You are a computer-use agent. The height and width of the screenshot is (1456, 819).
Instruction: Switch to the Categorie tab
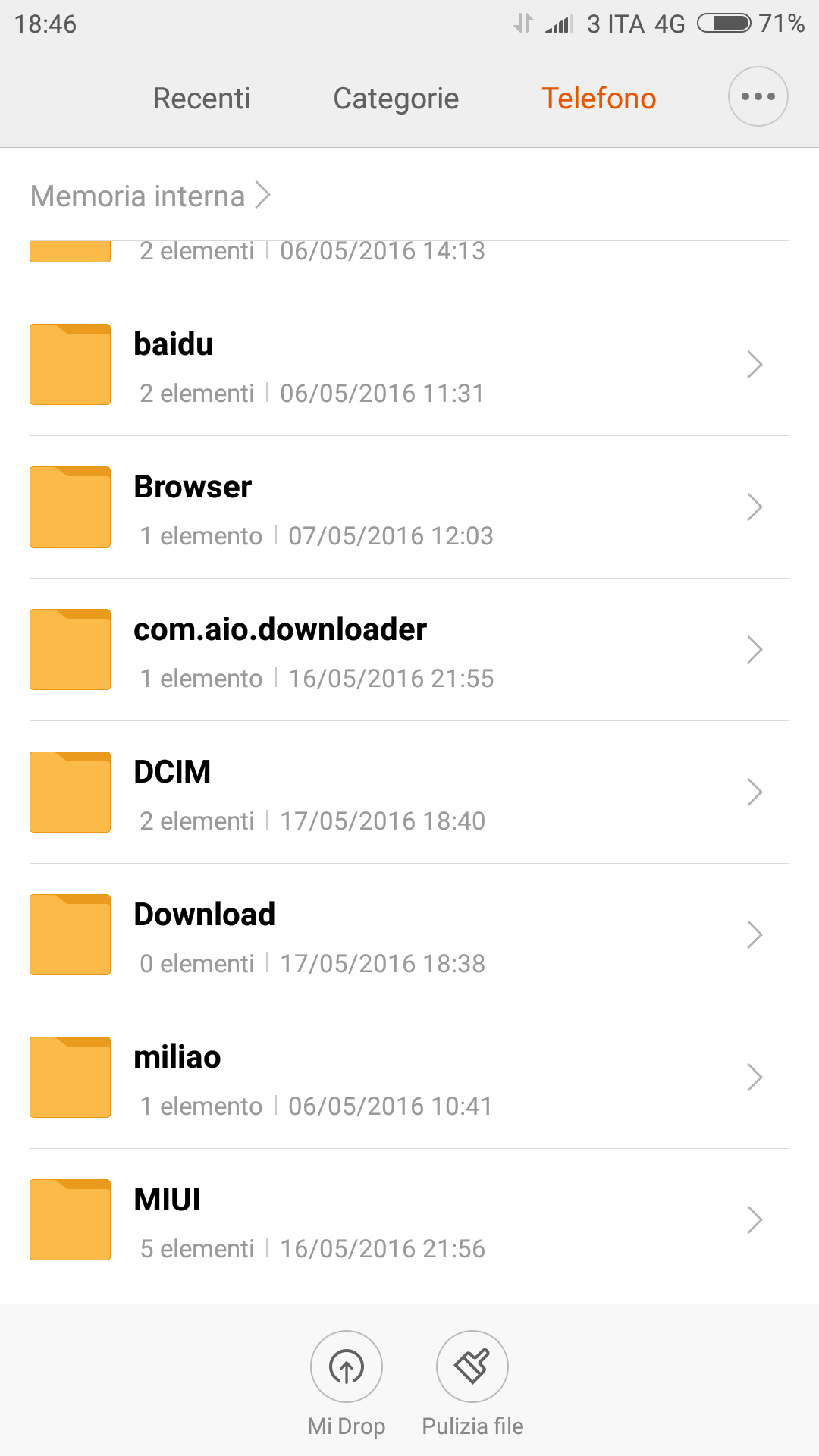(x=396, y=99)
